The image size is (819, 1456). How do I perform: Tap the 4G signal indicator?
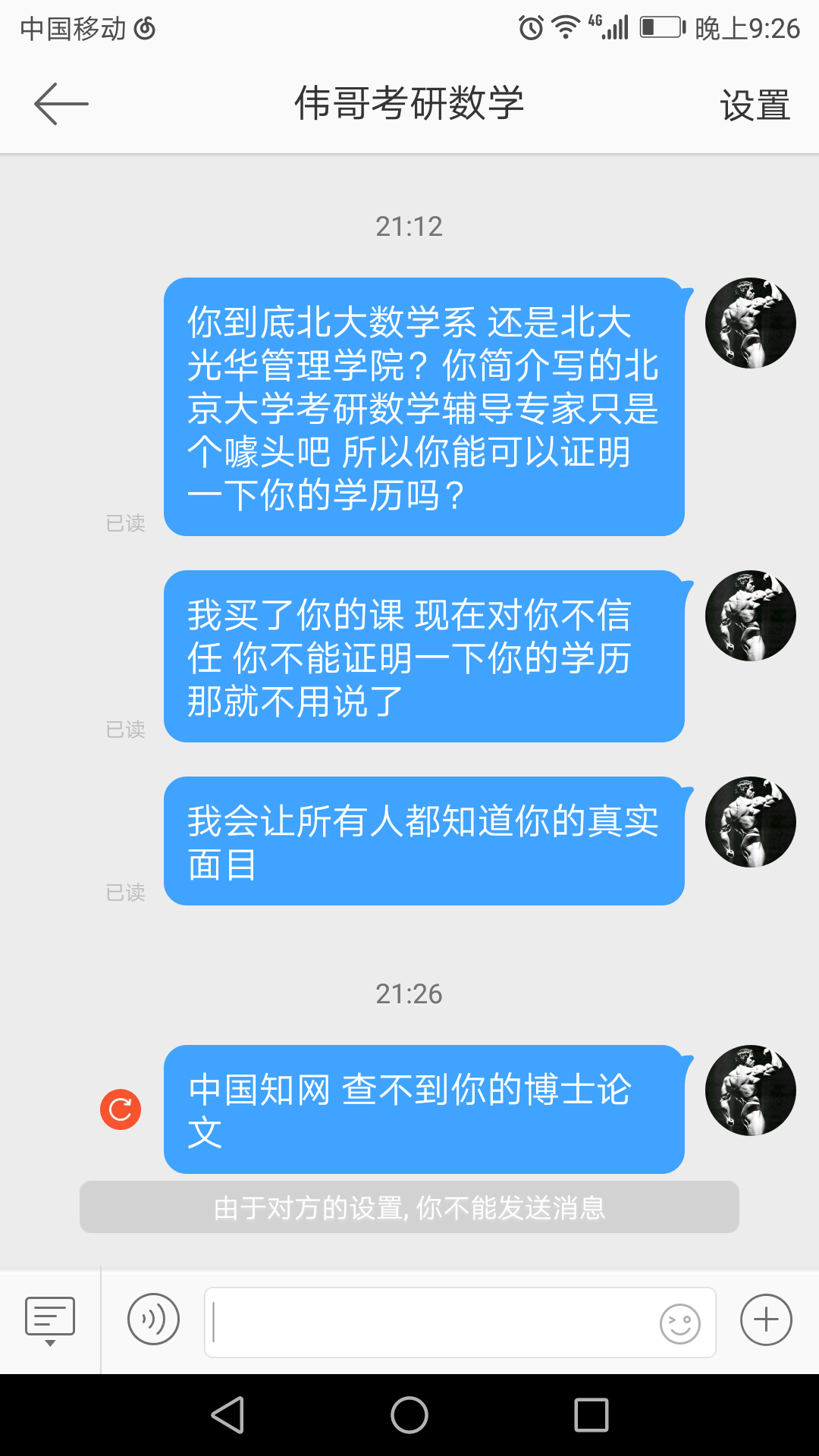point(611,27)
